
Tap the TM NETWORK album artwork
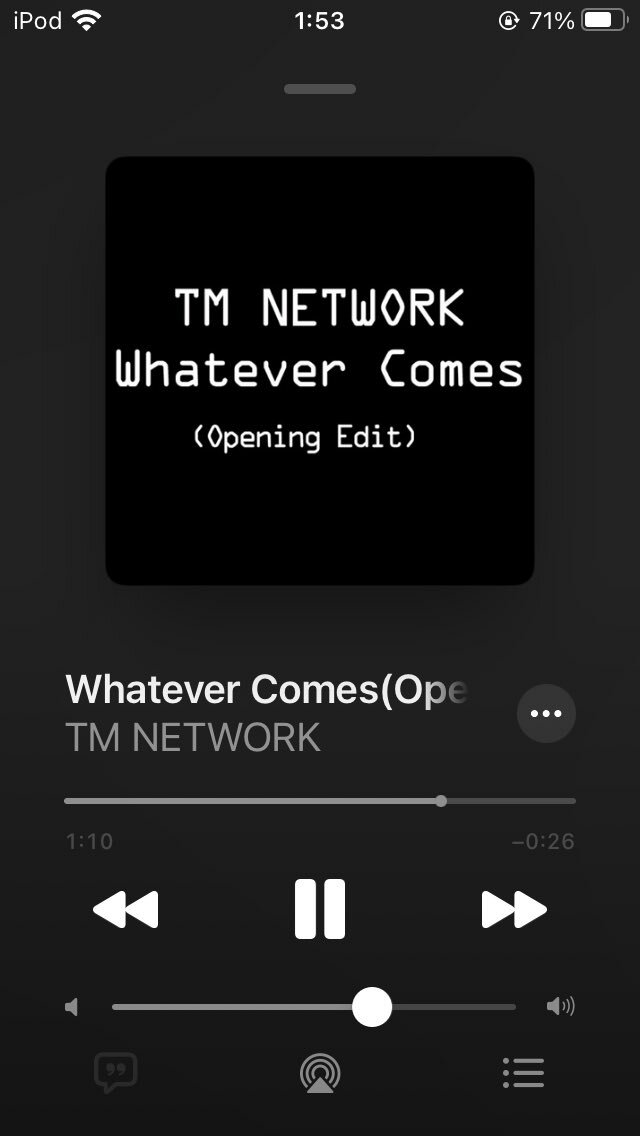coord(320,370)
